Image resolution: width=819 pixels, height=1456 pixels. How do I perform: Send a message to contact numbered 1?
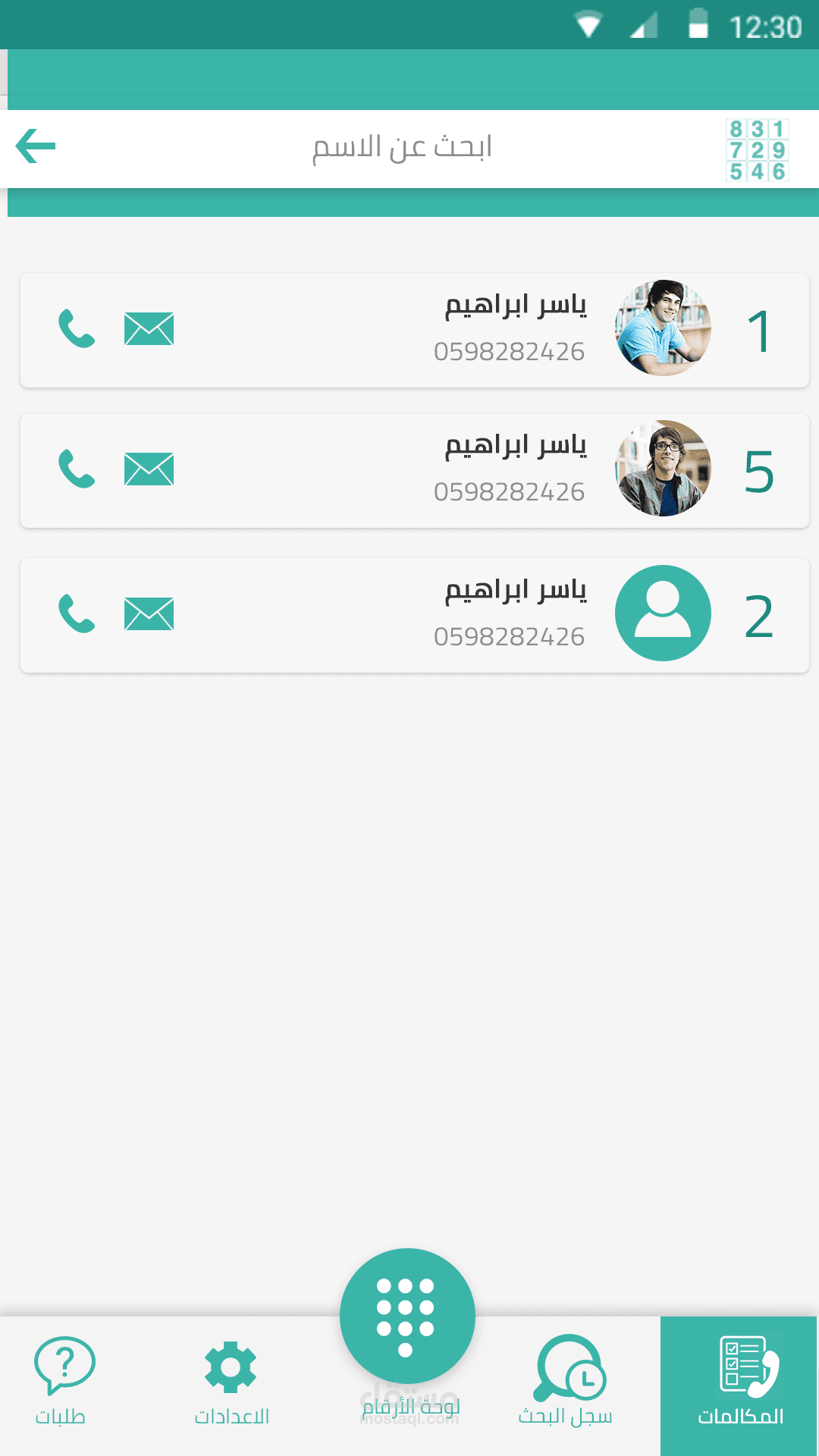pos(149,329)
